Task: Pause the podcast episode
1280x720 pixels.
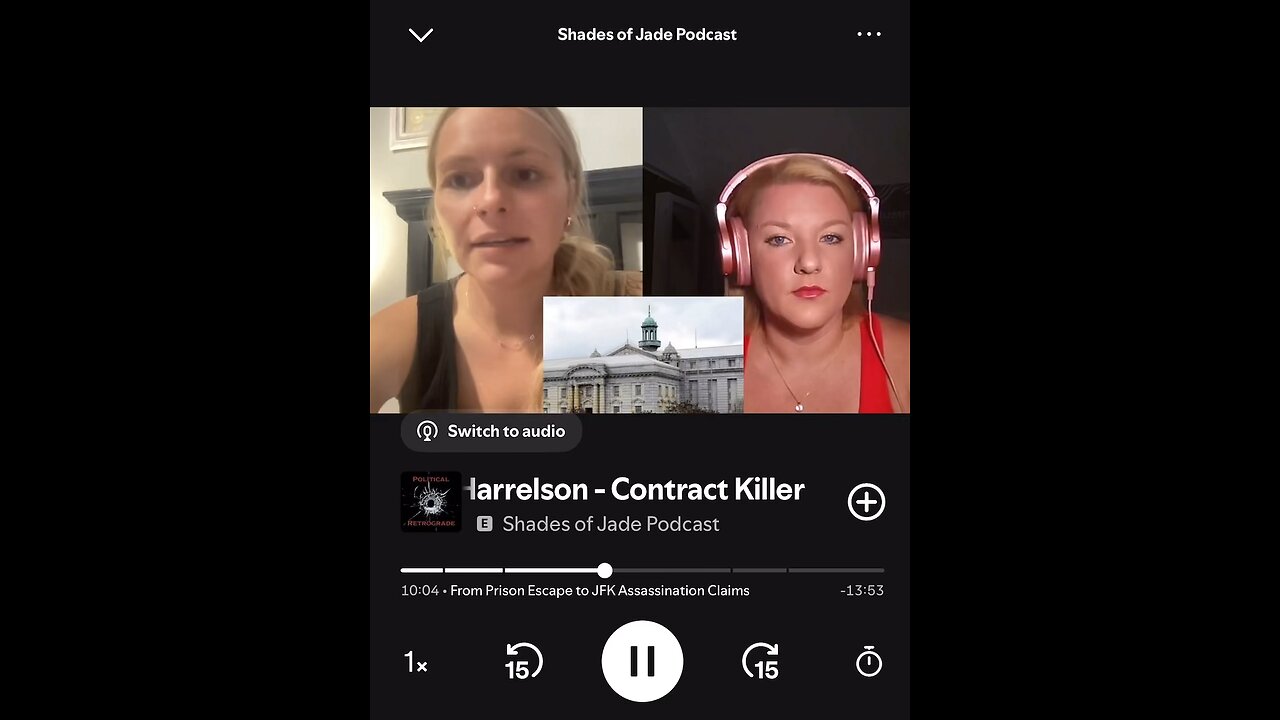Action: pos(642,661)
